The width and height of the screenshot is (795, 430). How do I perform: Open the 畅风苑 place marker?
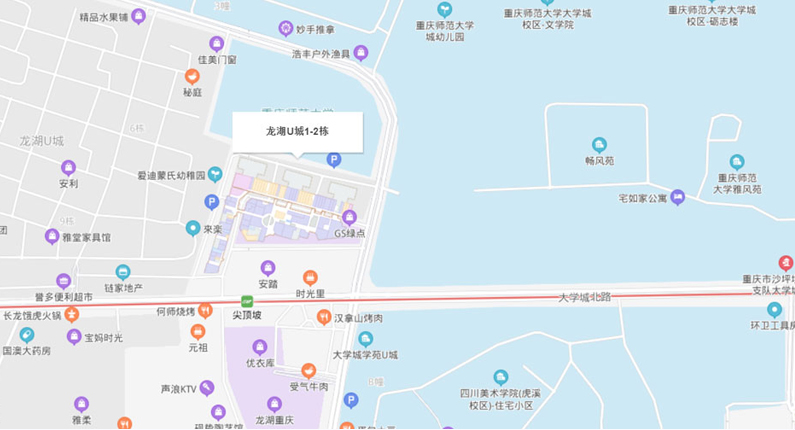pos(599,144)
